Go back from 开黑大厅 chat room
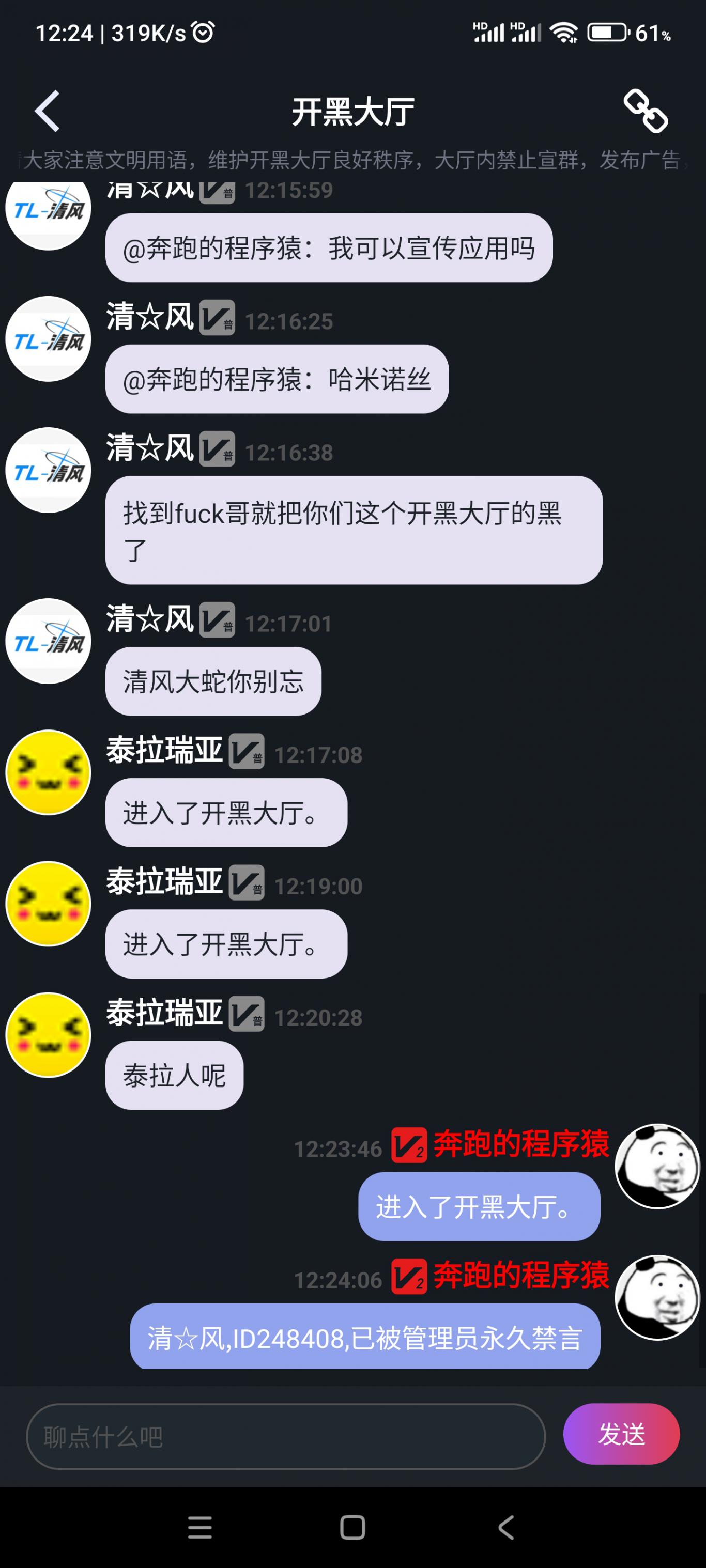 tap(47, 112)
